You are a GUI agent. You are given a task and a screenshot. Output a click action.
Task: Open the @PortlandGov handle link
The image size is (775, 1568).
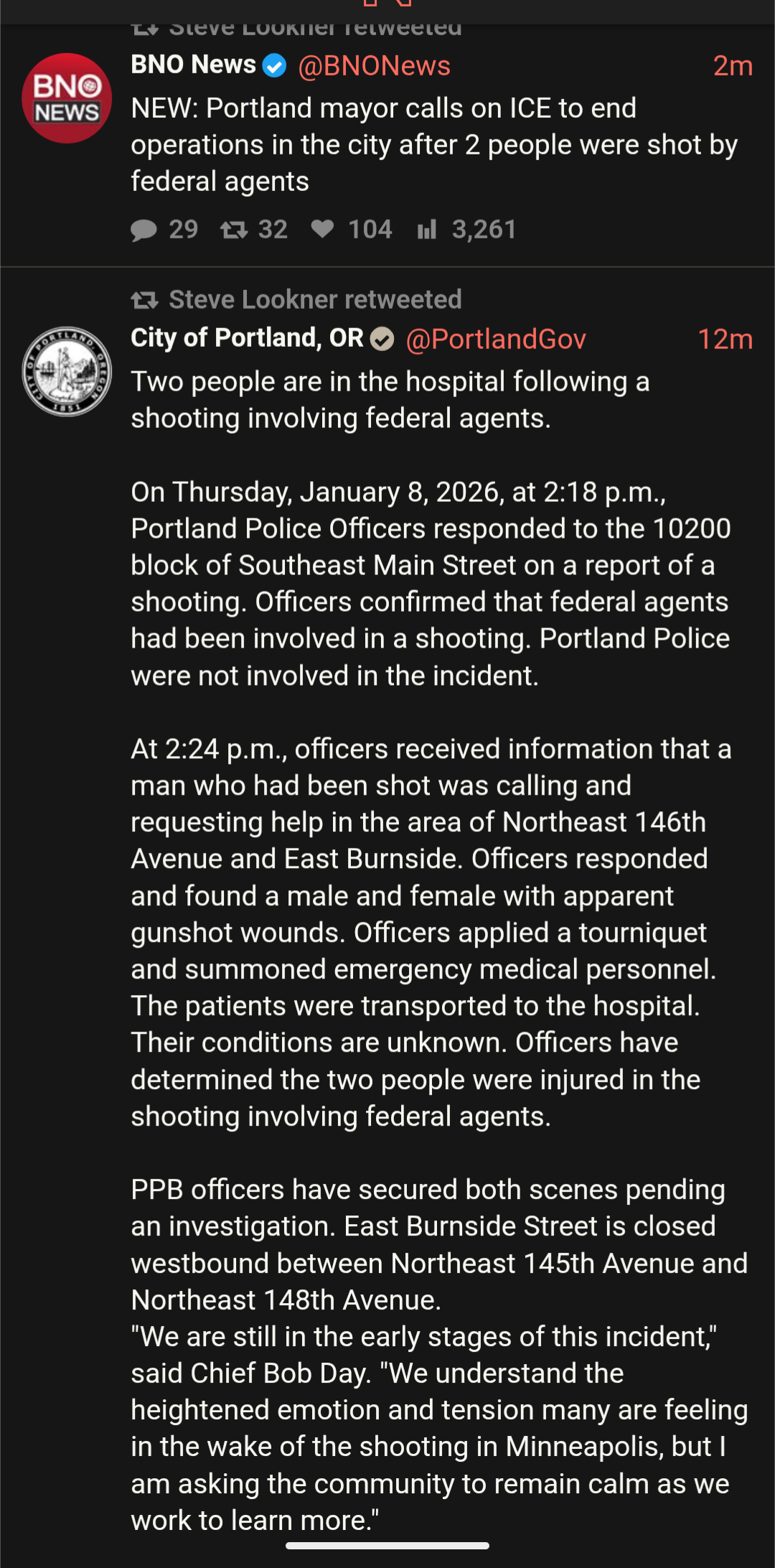496,339
